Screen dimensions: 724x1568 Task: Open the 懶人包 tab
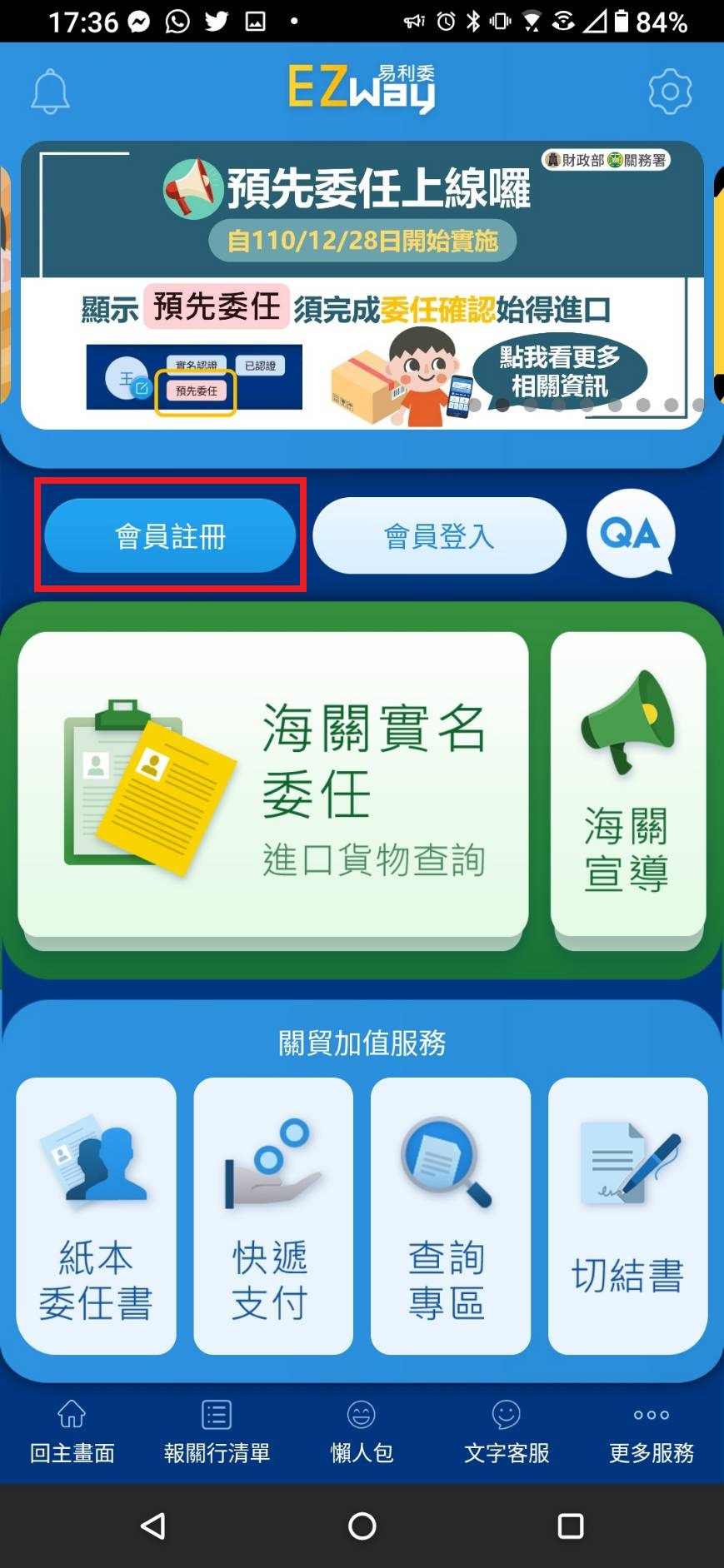coord(362,1432)
